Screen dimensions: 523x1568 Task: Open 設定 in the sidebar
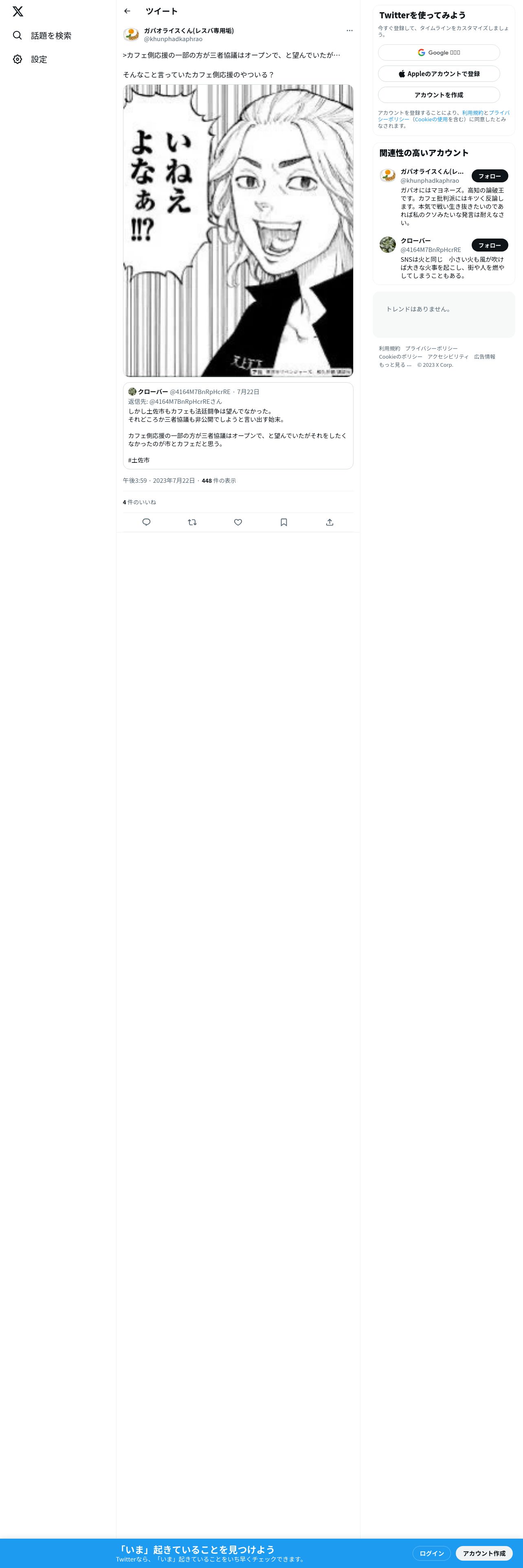[x=30, y=59]
